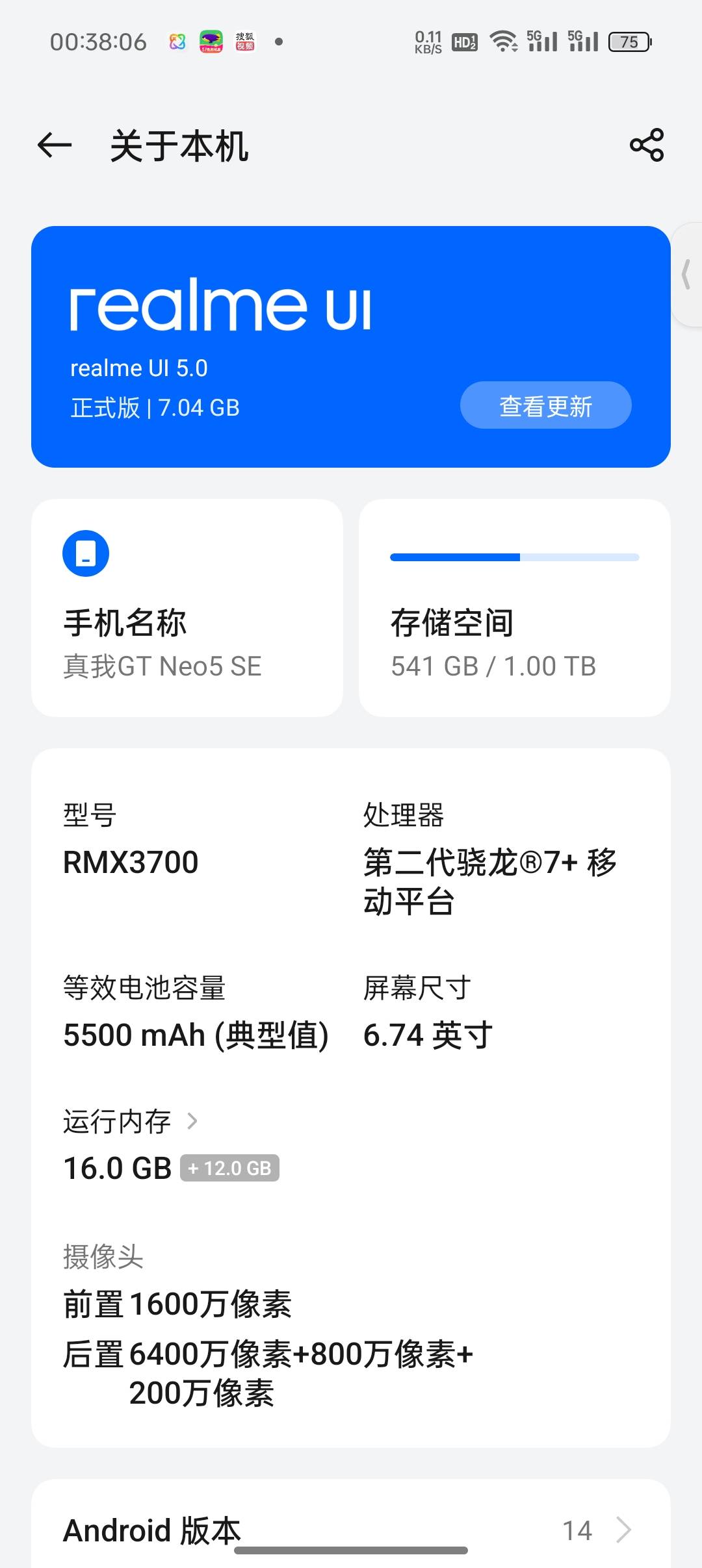702x1568 pixels.
Task: Open the 手机名称 card
Action: tap(187, 608)
